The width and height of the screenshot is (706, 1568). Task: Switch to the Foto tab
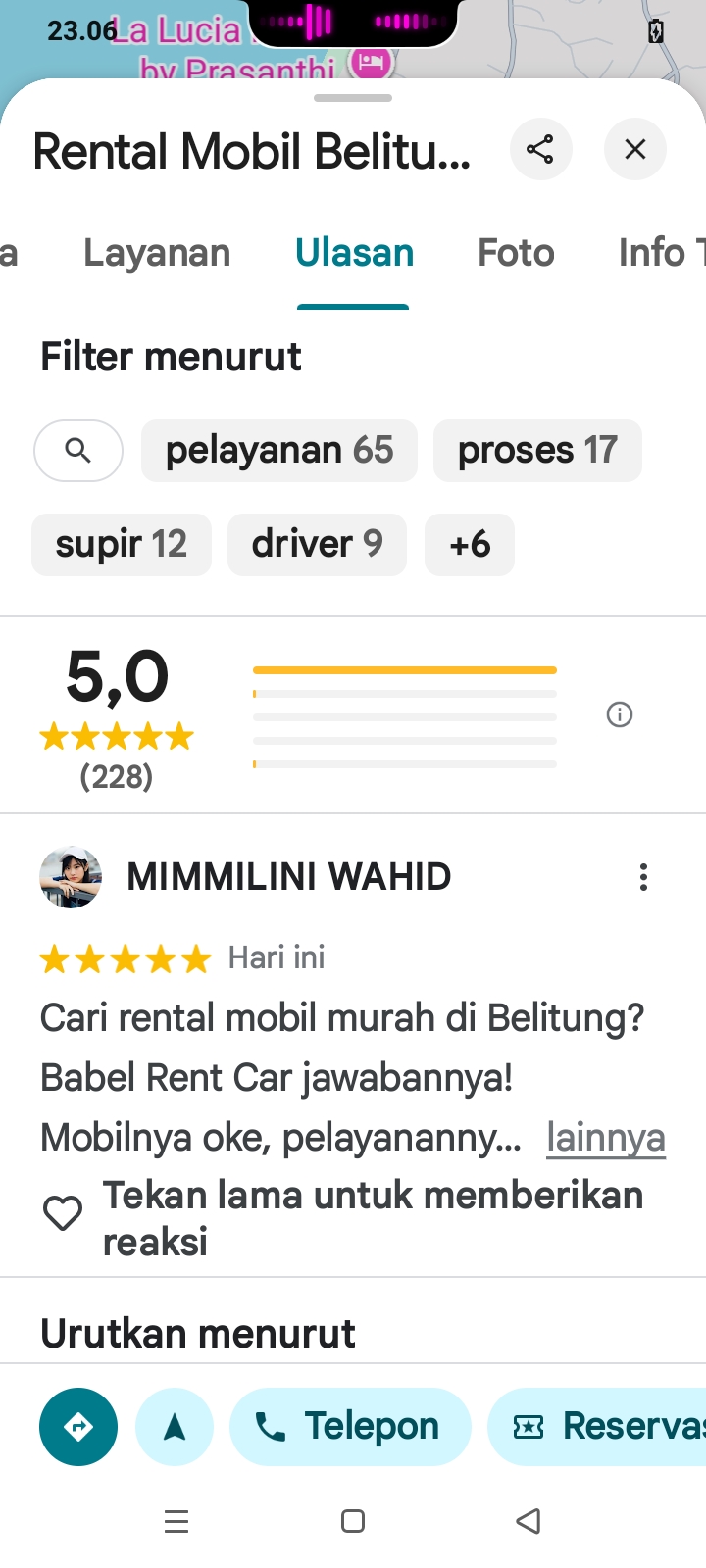click(x=516, y=253)
